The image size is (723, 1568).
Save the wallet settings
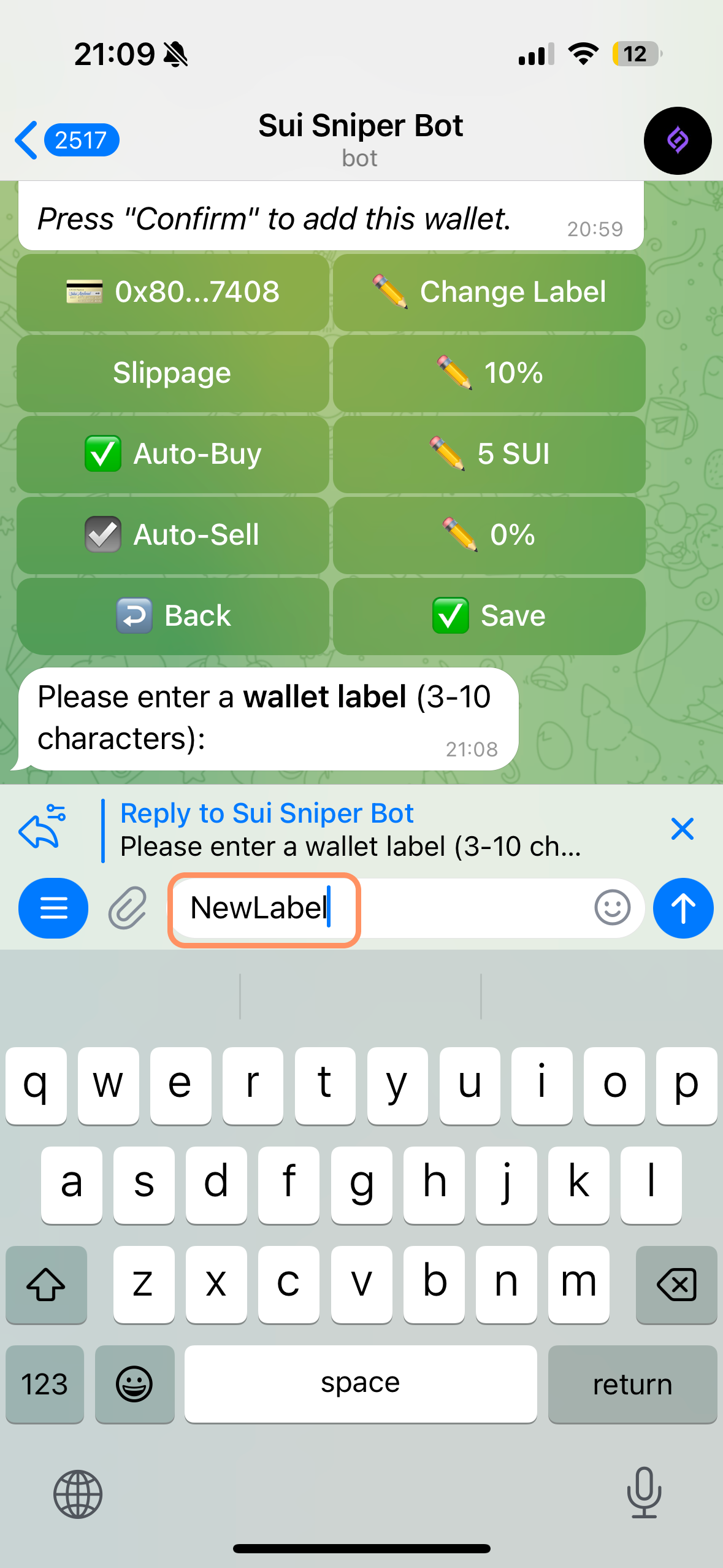click(489, 616)
